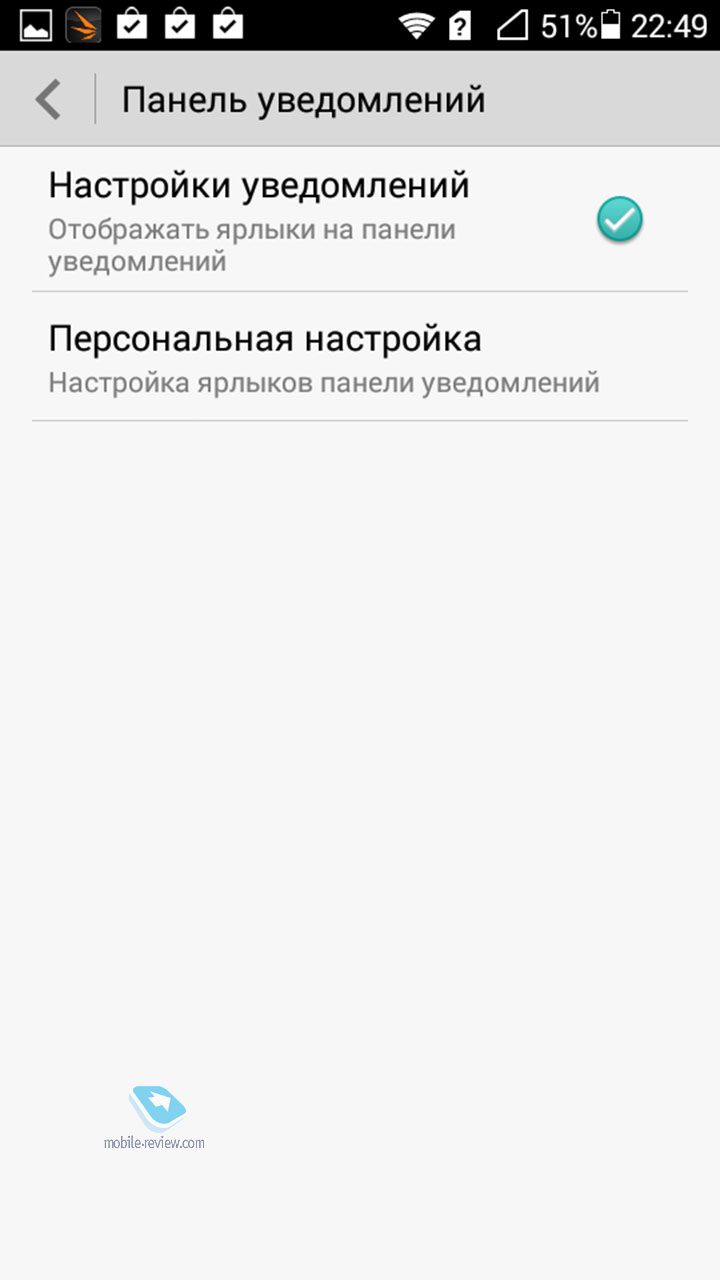Go back using the header arrow

(47, 100)
